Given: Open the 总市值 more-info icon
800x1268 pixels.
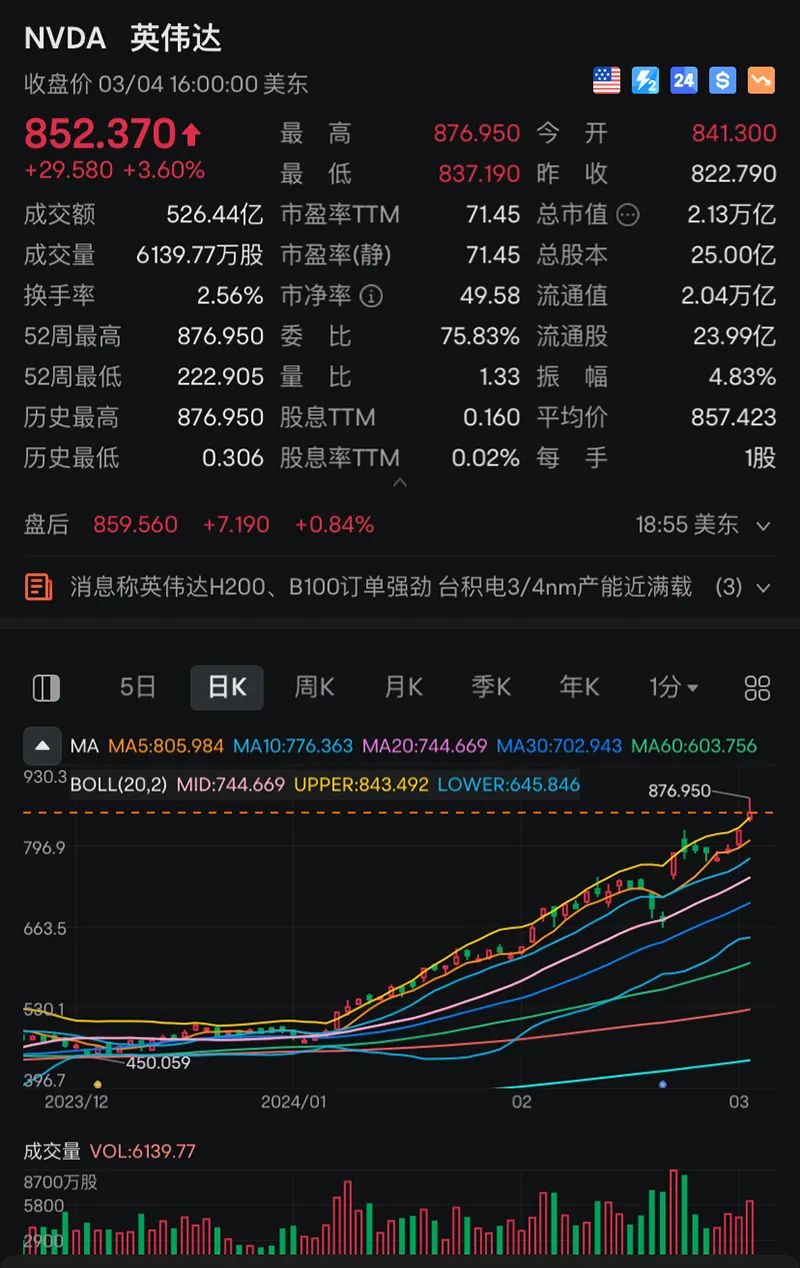Looking at the screenshot, I should (628, 214).
